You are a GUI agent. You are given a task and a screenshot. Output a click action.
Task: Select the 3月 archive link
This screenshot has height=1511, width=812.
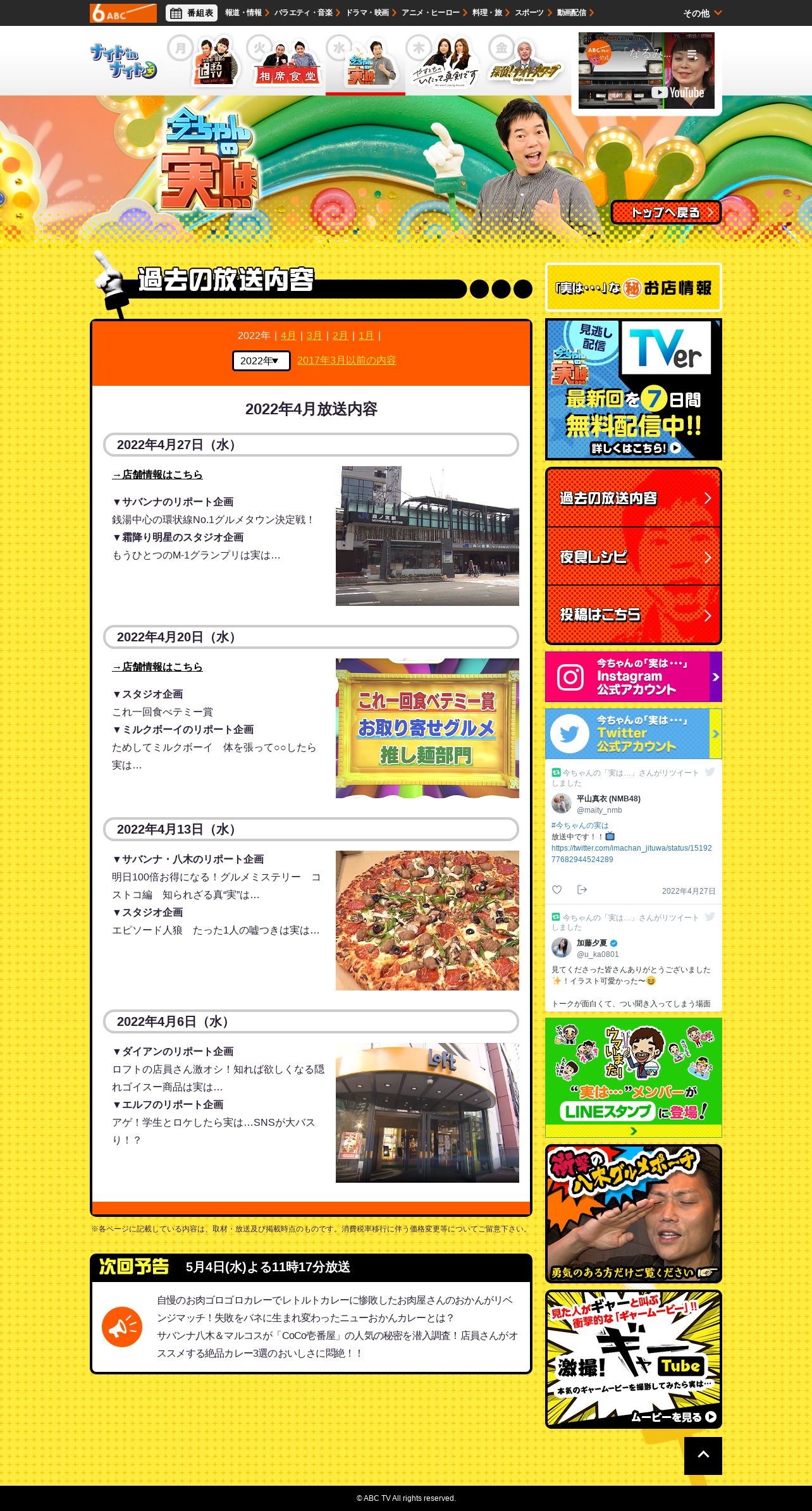pyautogui.click(x=314, y=335)
